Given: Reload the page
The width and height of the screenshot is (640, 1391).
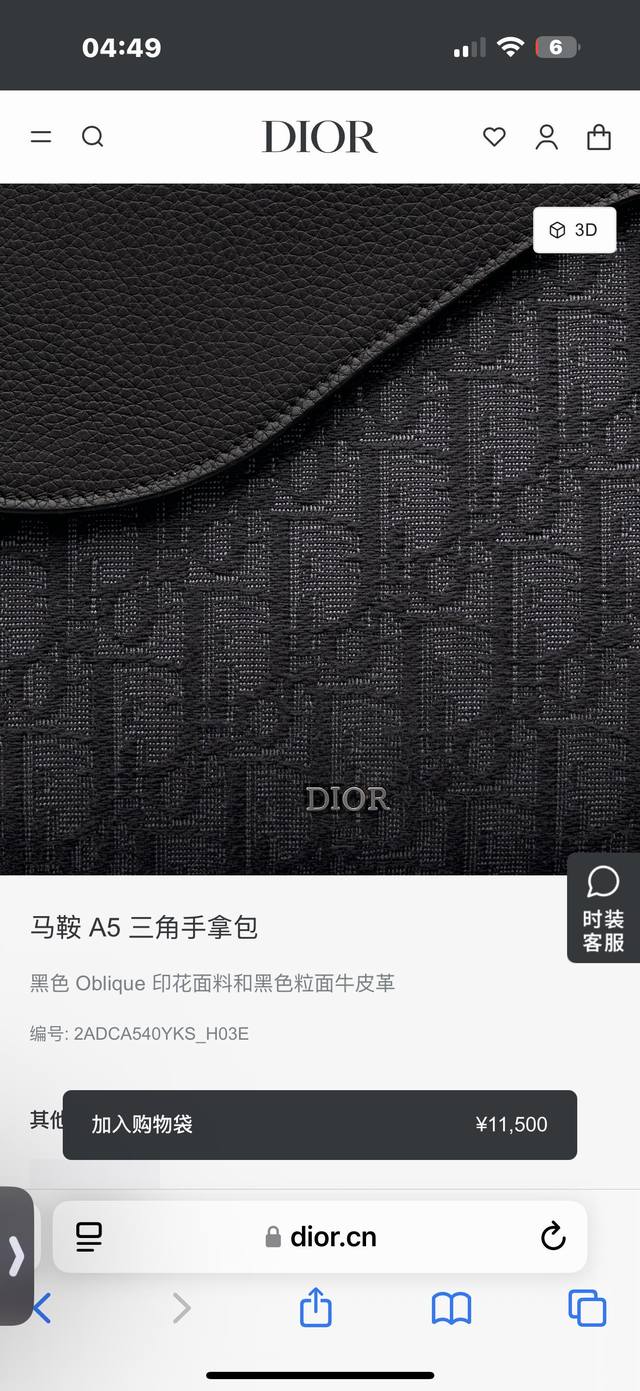Looking at the screenshot, I should pyautogui.click(x=553, y=1237).
